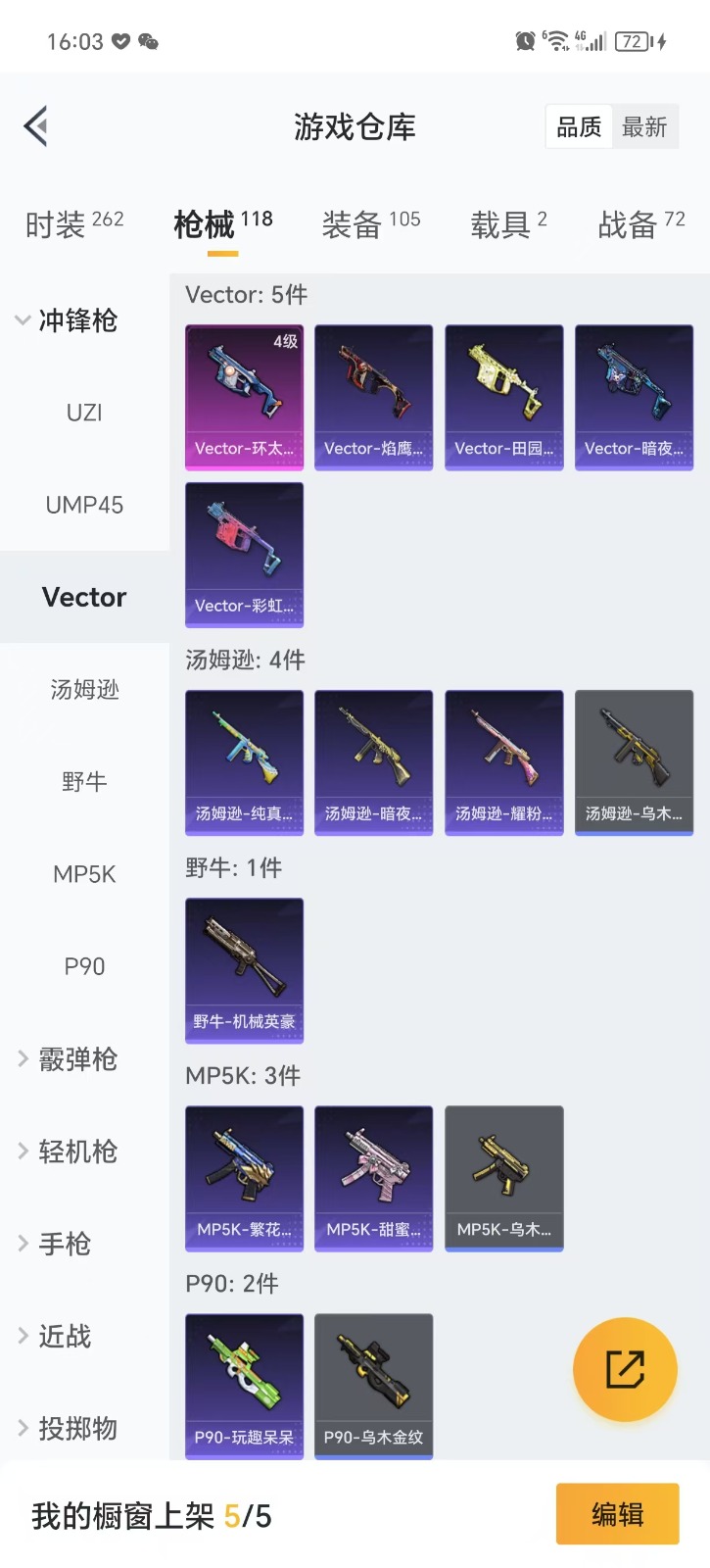The image size is (710, 1568).
Task: Open the MP5K-乌木 skin tile
Action: point(503,1178)
